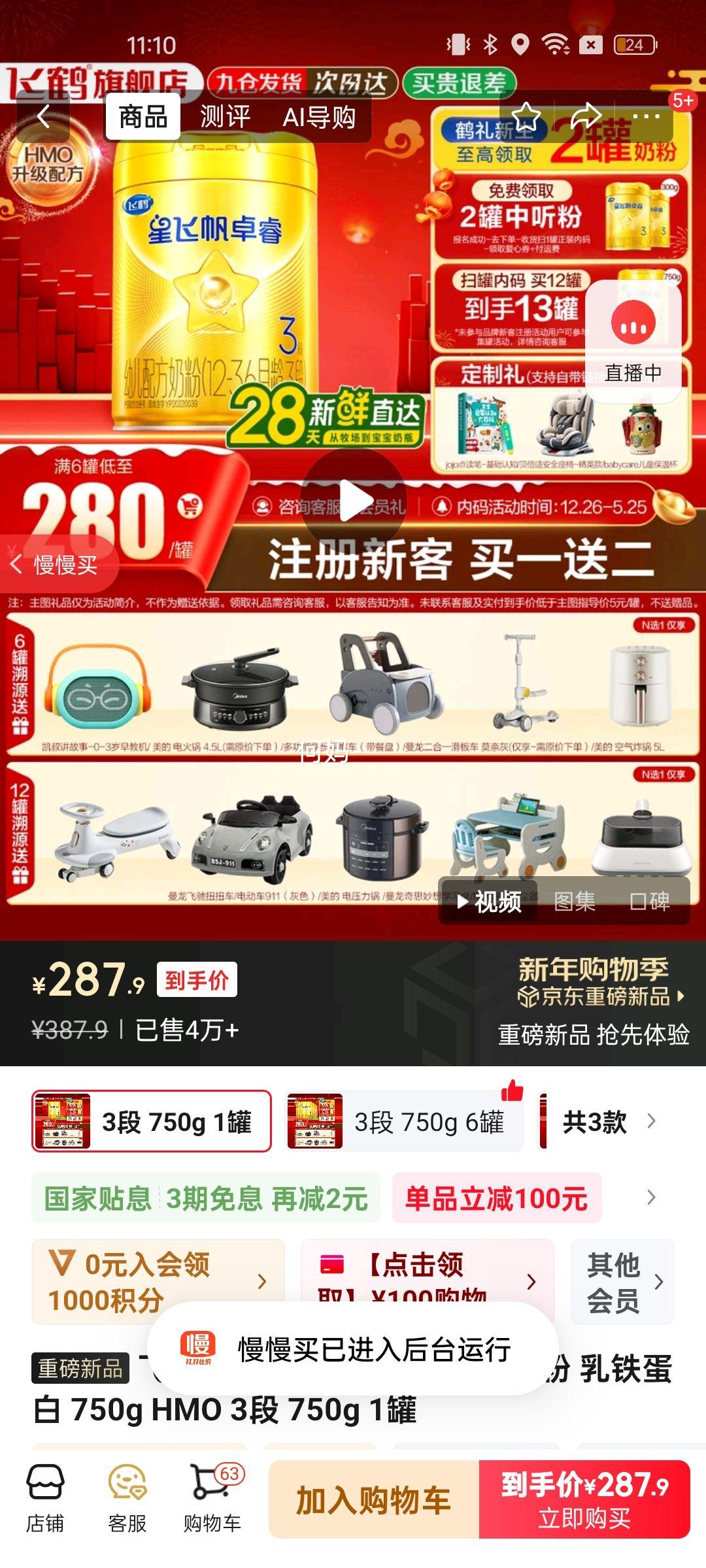Viewport: 706px width, 1568px height.
Task: Switch to the 图集 gallery tab
Action: (x=575, y=900)
